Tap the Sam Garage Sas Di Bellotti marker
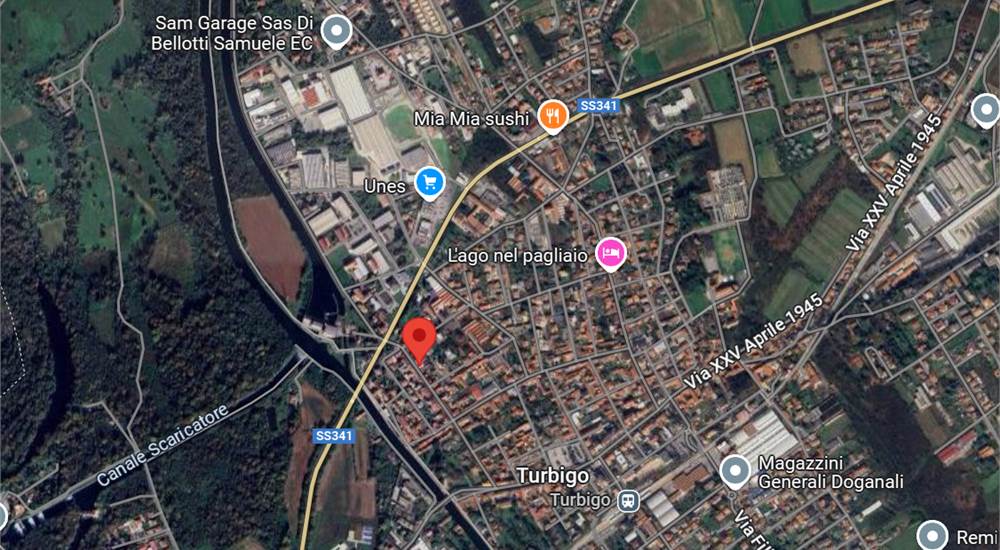This screenshot has height=550, width=1000. click(x=338, y=31)
